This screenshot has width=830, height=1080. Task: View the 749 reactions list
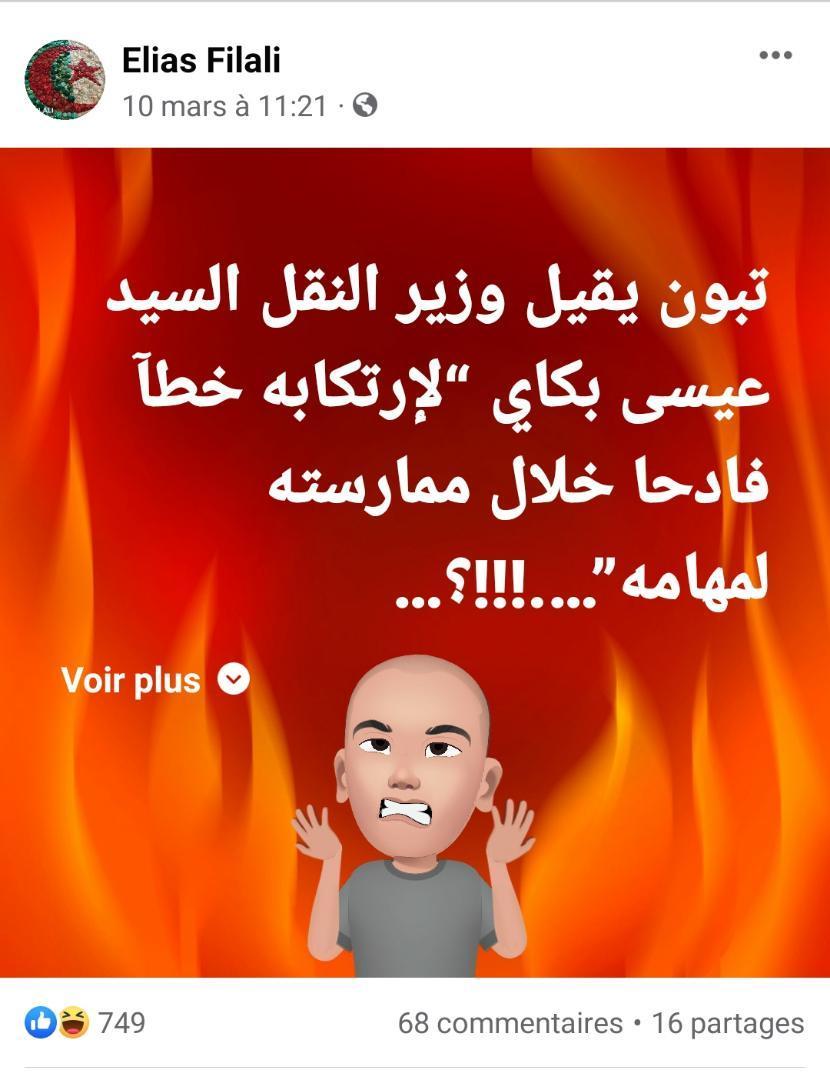click(85, 1023)
